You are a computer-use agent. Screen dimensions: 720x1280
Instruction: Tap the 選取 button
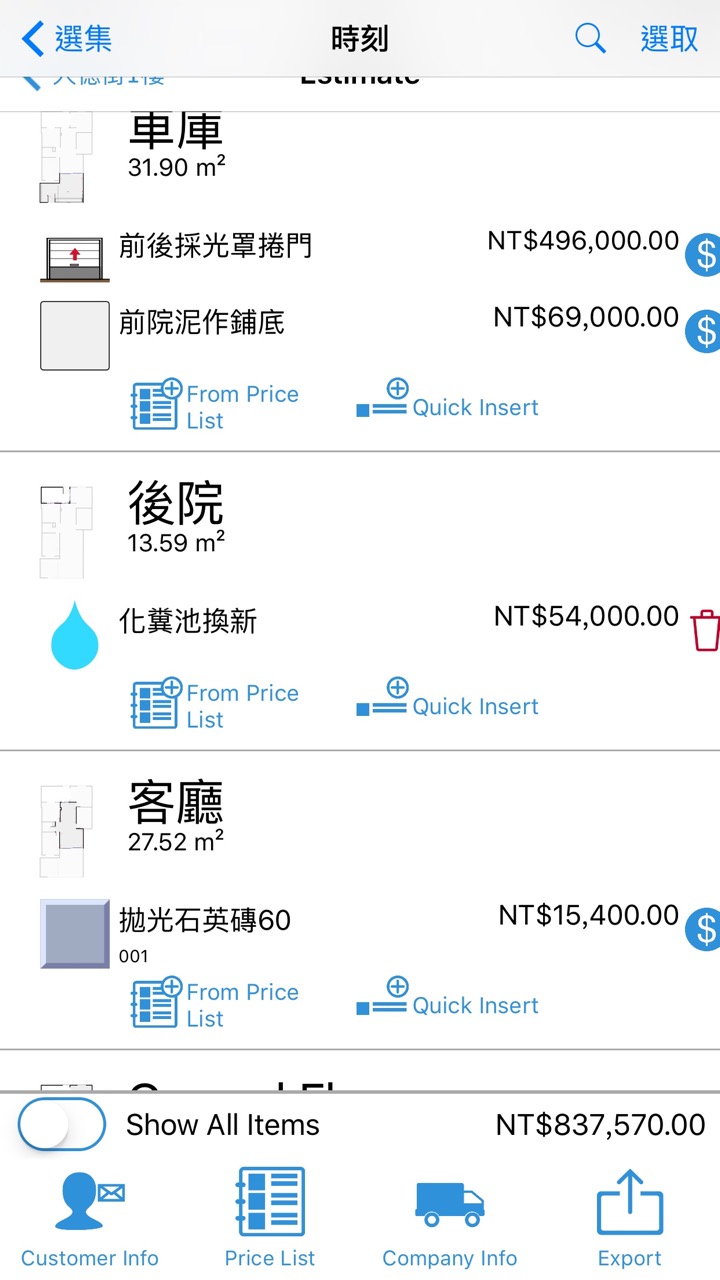(x=669, y=39)
